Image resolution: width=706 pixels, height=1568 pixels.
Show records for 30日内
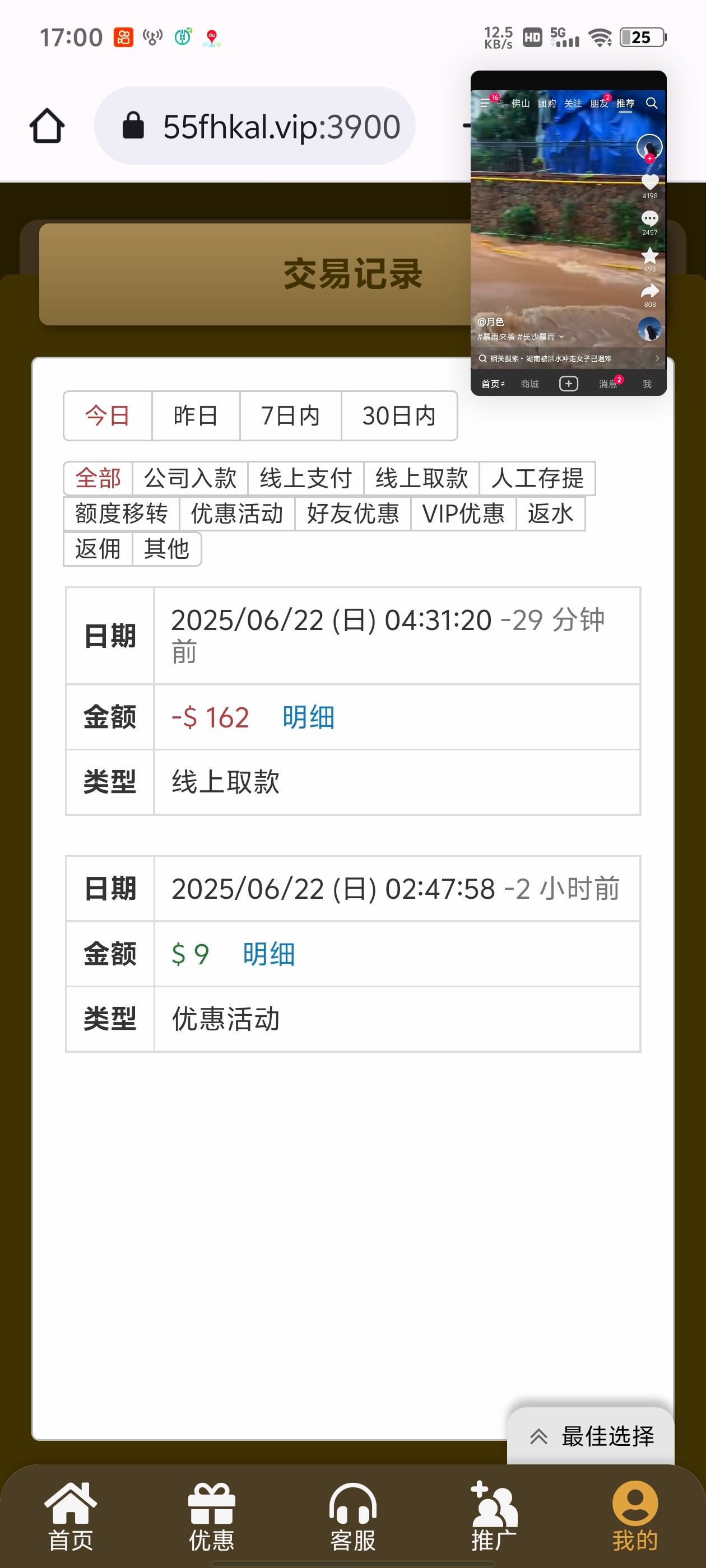click(398, 416)
